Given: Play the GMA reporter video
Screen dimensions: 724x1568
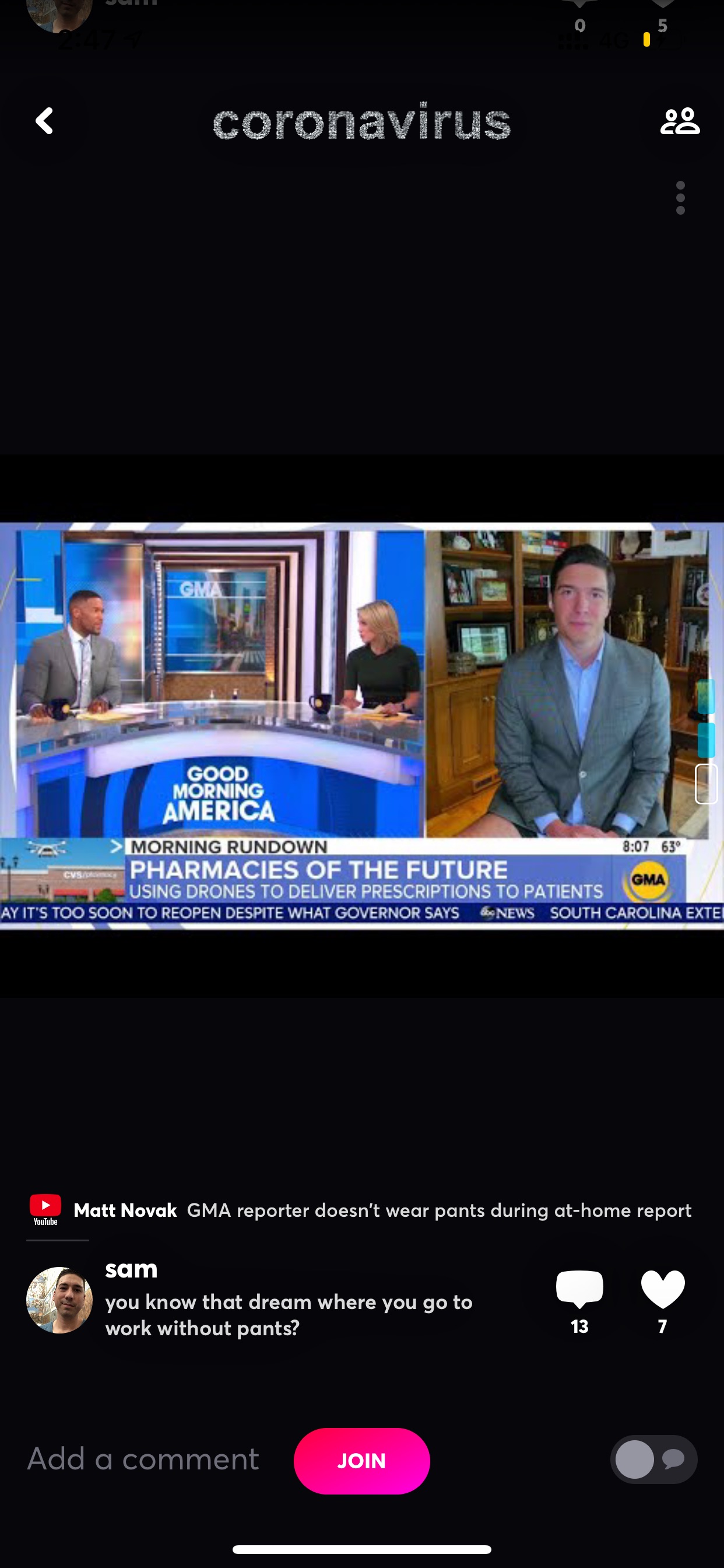Looking at the screenshot, I should (x=362, y=726).
